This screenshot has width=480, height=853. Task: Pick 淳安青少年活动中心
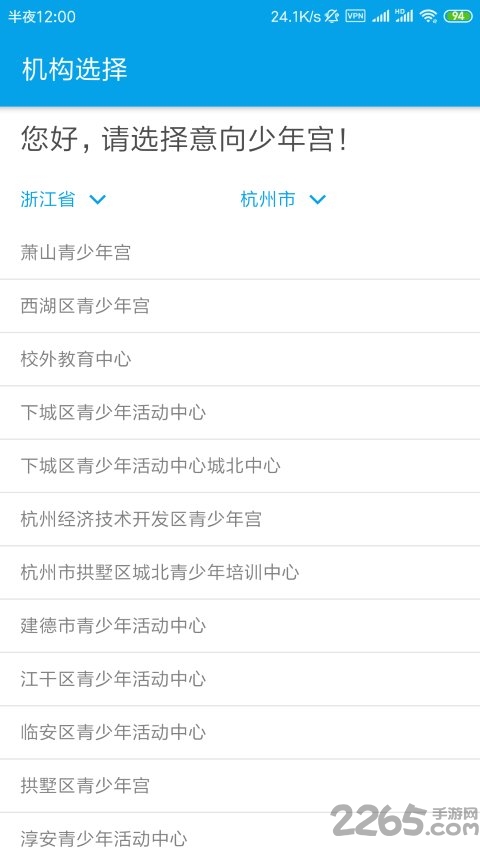240,833
